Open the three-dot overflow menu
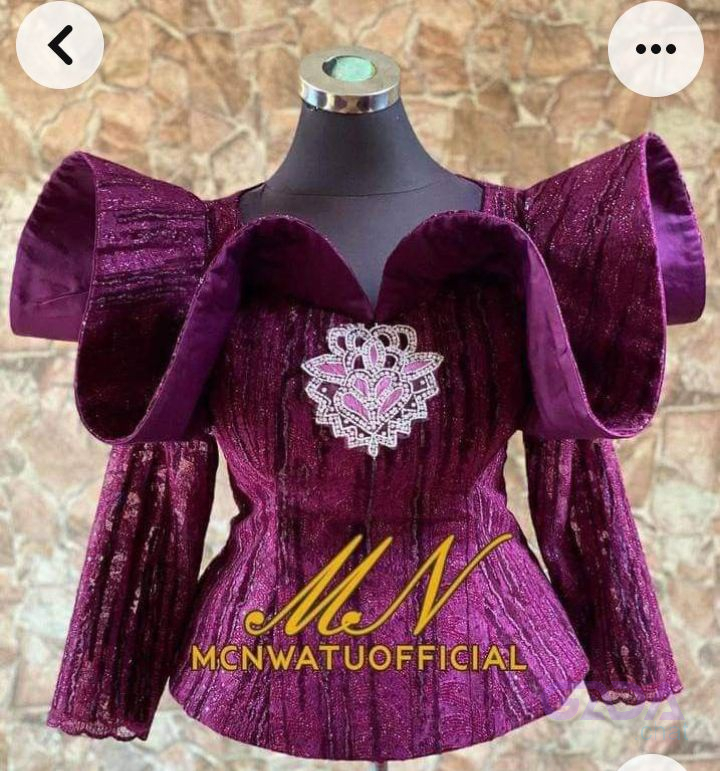The width and height of the screenshot is (720, 771). click(x=655, y=48)
